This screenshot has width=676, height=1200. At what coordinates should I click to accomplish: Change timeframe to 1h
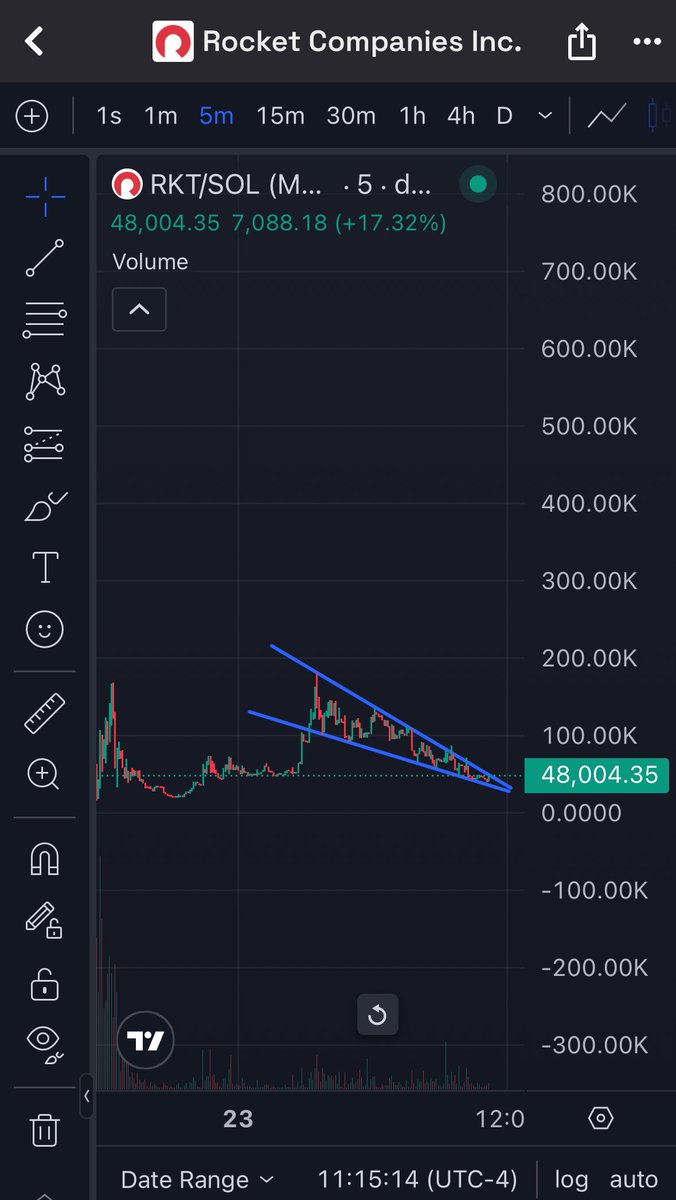(412, 116)
